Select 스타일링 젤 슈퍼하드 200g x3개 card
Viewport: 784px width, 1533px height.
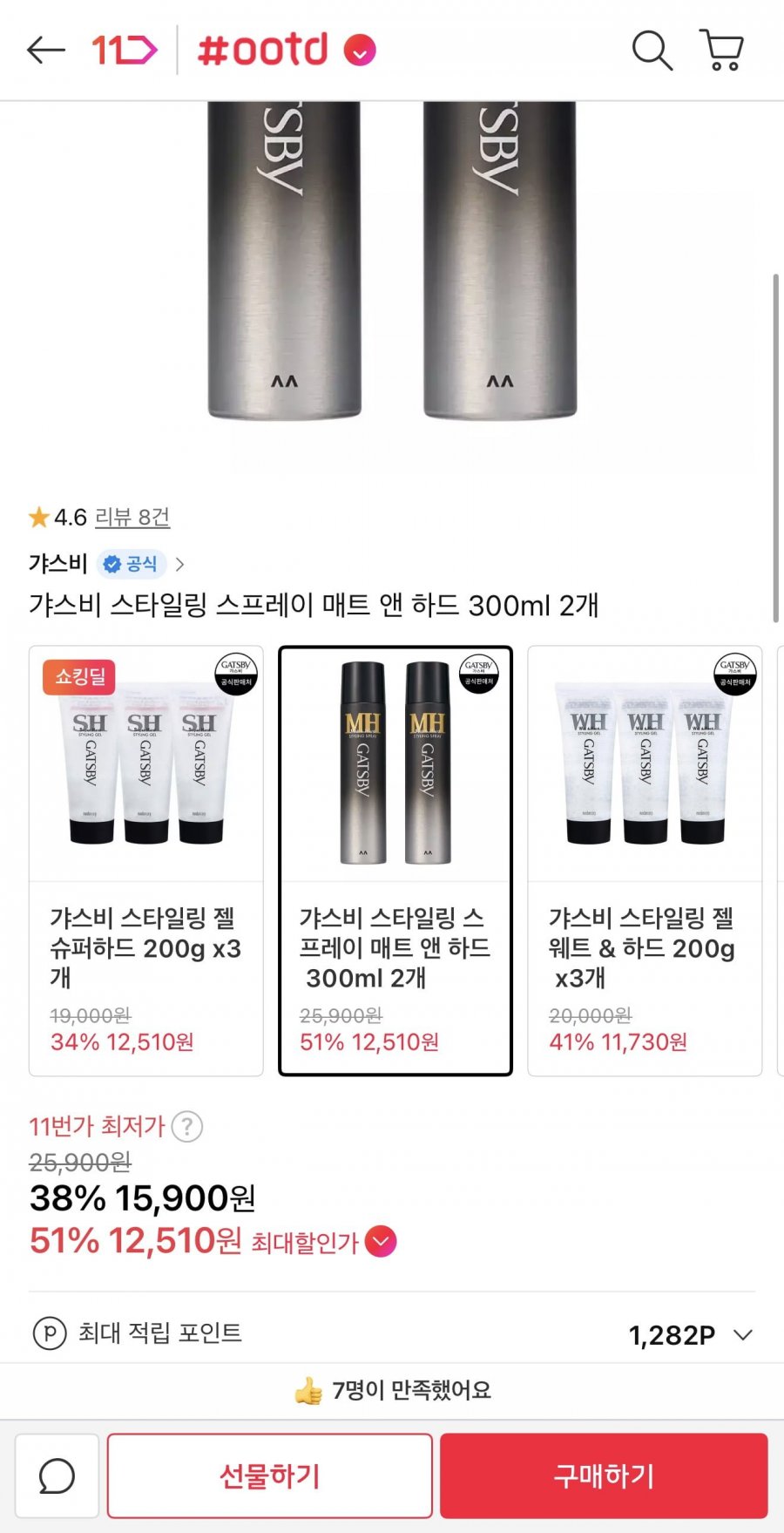click(x=146, y=860)
